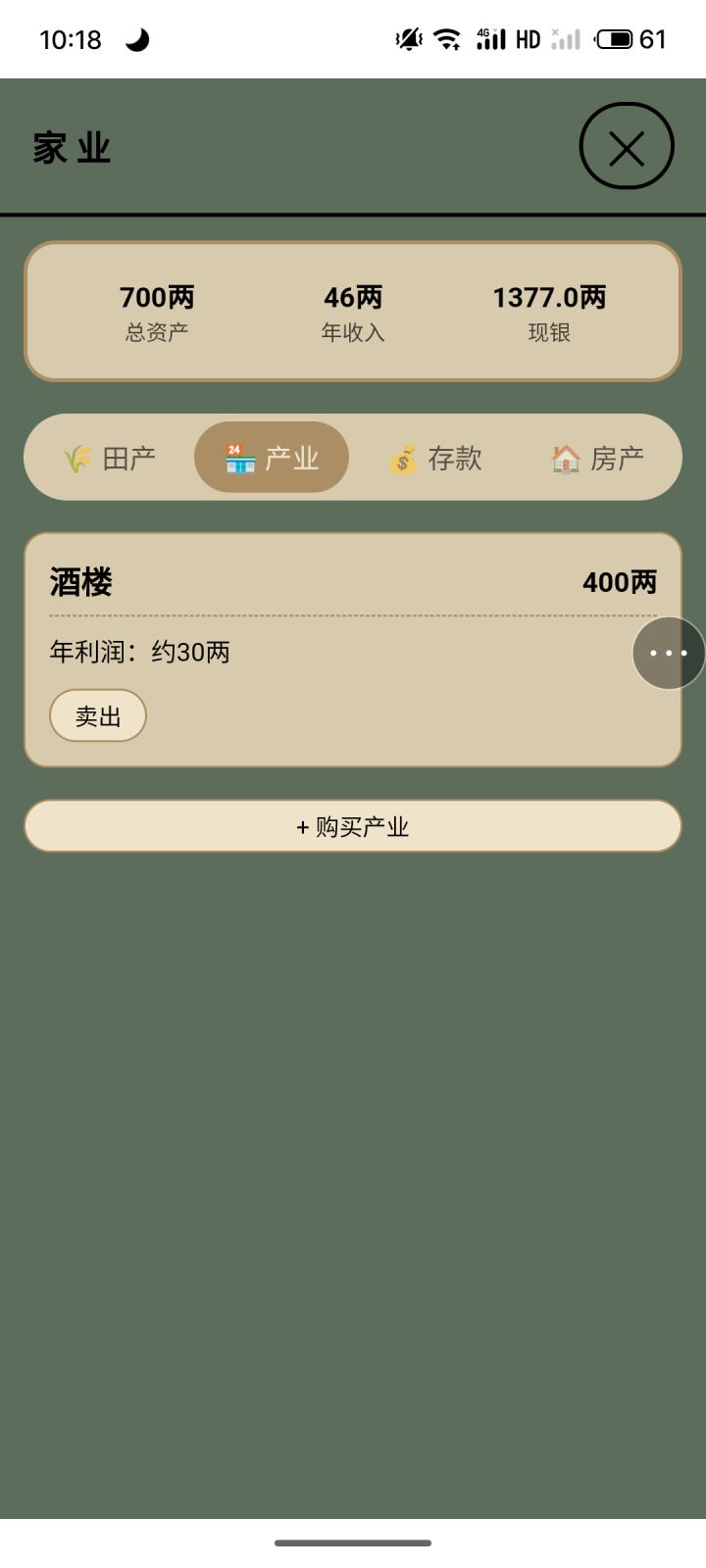Image resolution: width=706 pixels, height=1568 pixels.
Task: Tap the battery indicator in the status bar
Action: coord(619,37)
